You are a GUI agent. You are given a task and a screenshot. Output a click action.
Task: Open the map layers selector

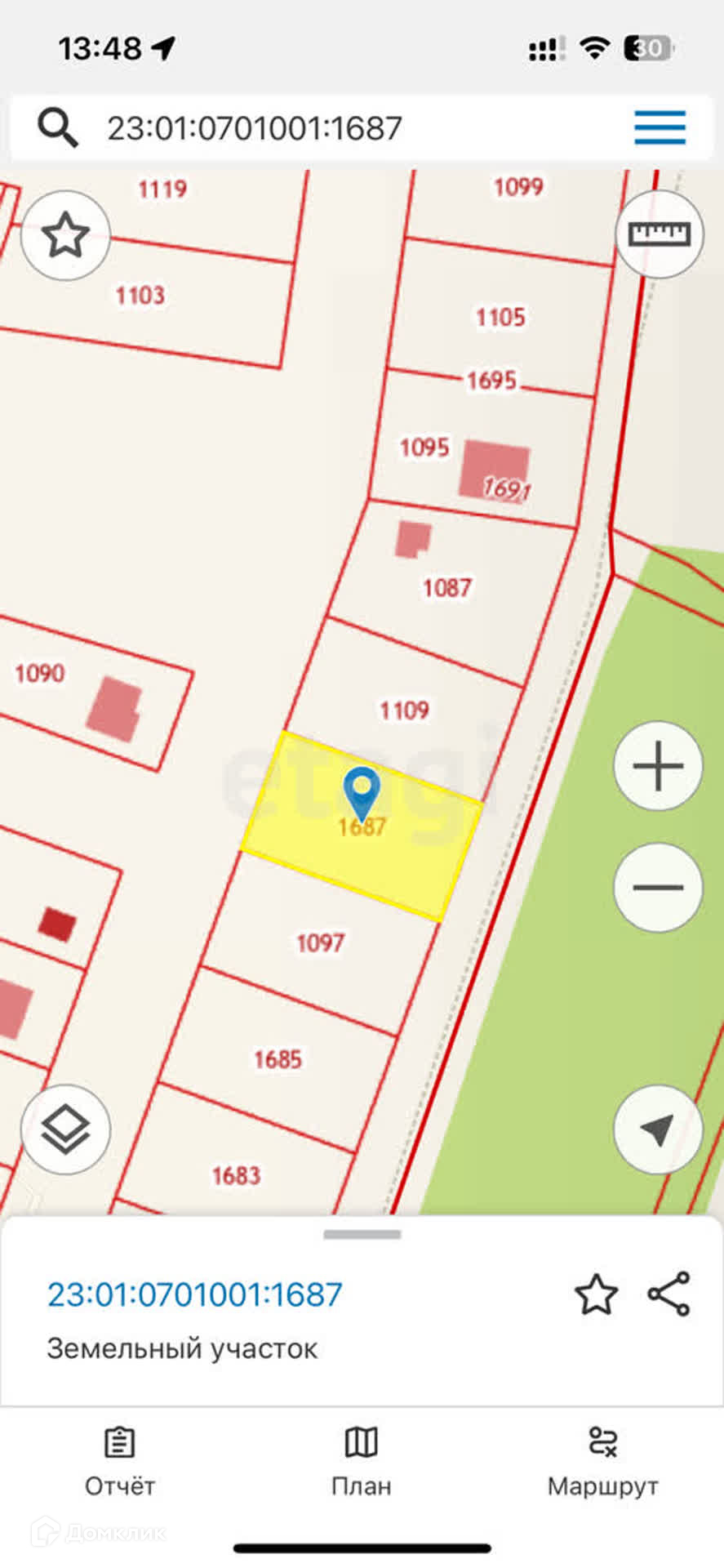pyautogui.click(x=65, y=1129)
